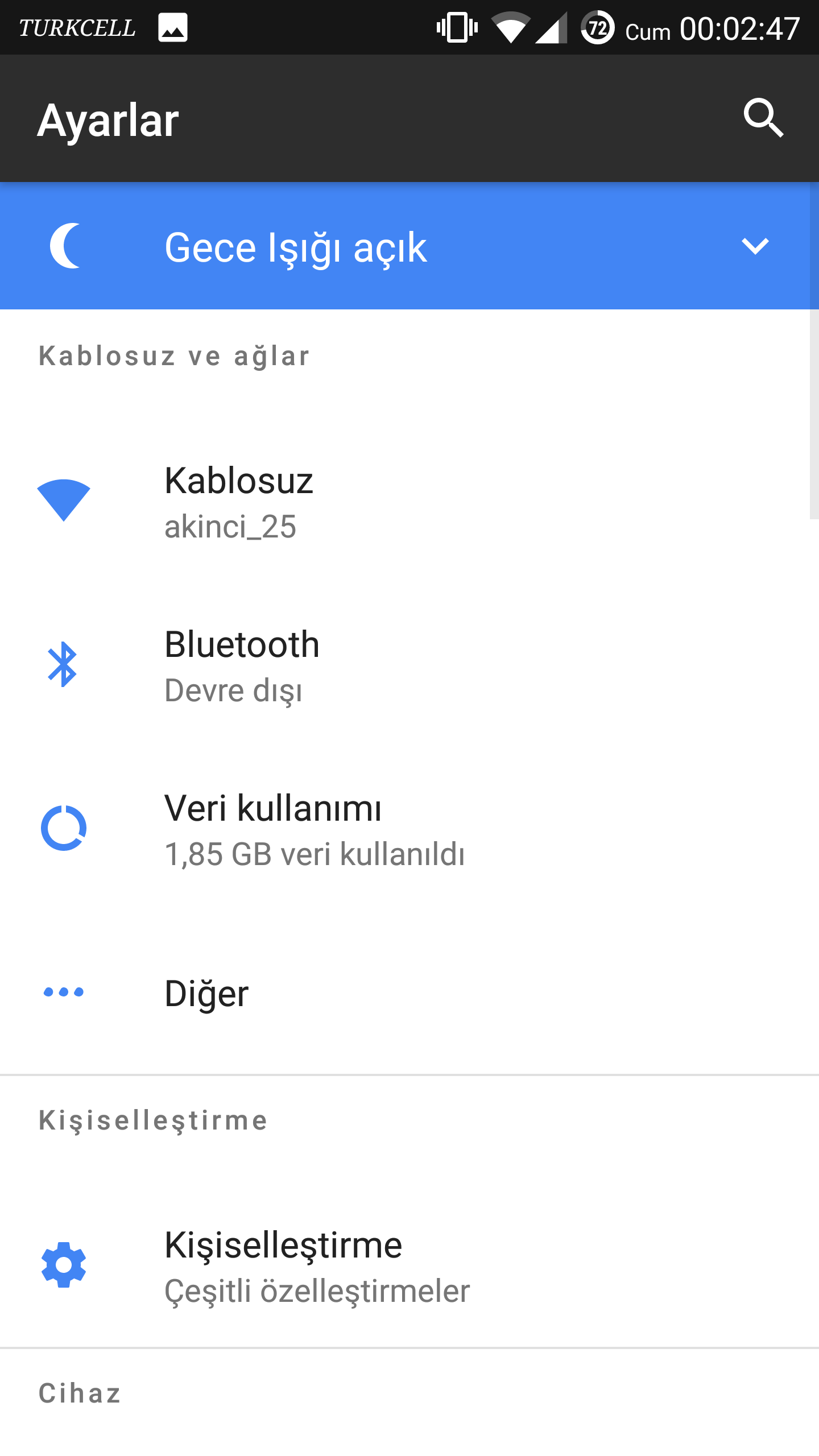Open the search icon in Ayarlar
Viewport: 819px width, 1456px height.
(x=763, y=118)
